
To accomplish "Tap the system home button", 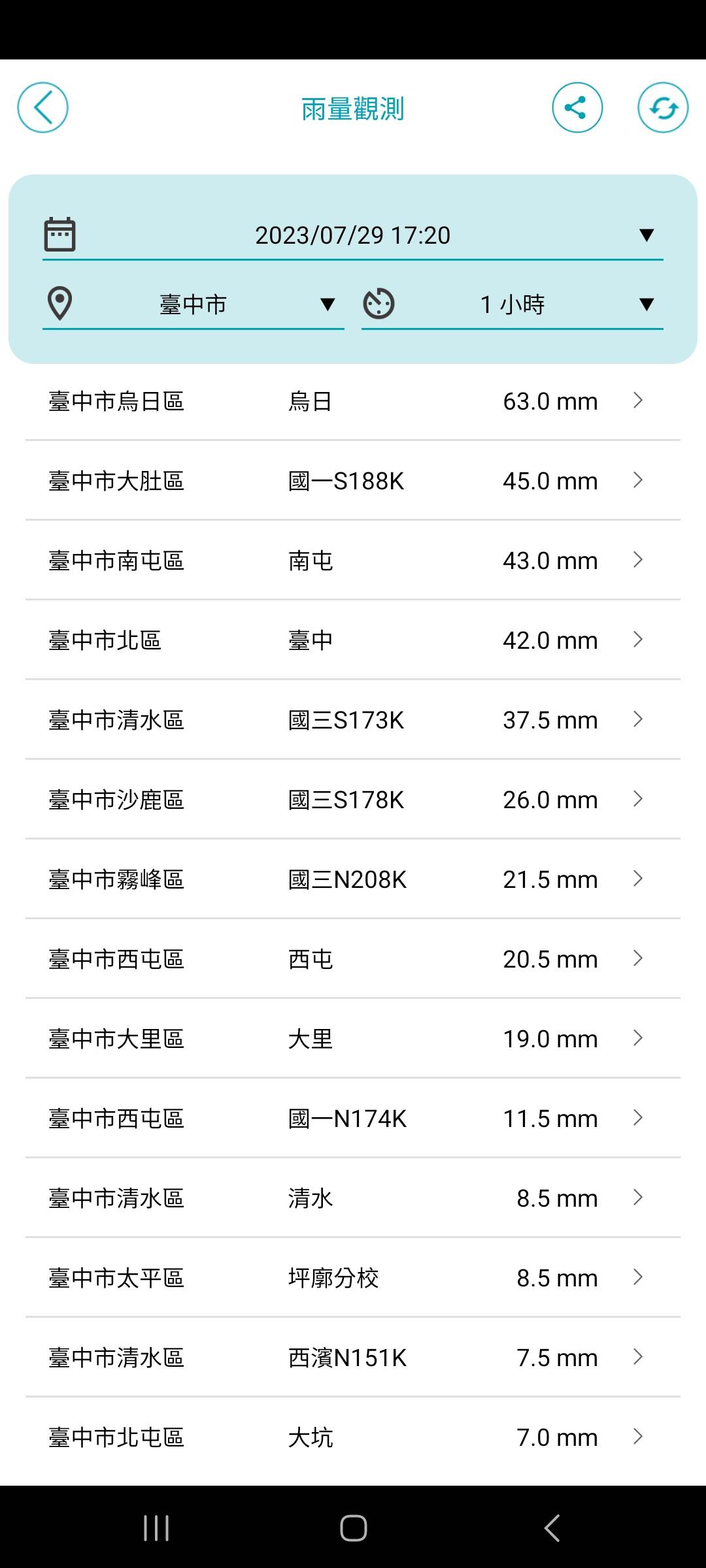I will 353,1527.
